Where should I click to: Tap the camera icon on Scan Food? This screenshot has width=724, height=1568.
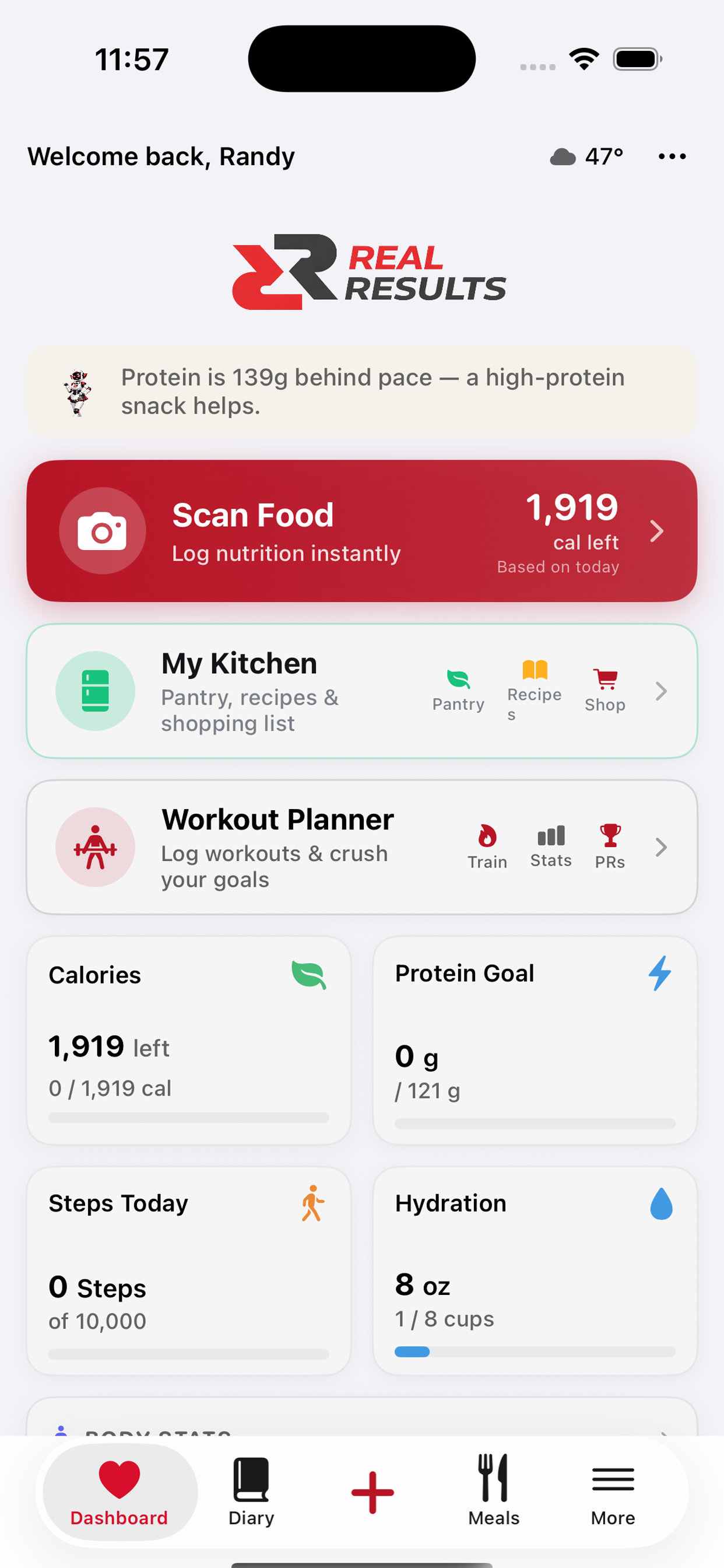pyautogui.click(x=103, y=531)
